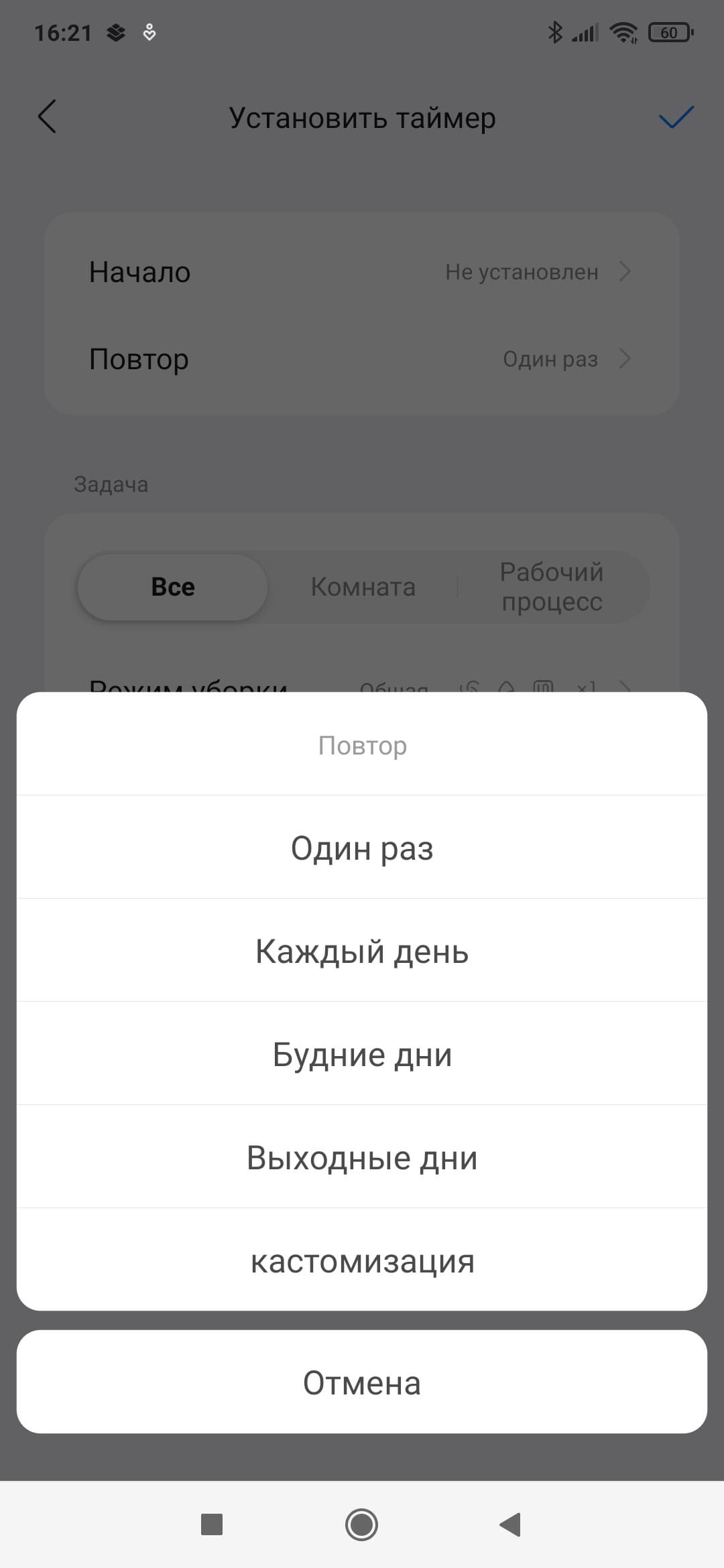Tap the system home button

point(361,1524)
